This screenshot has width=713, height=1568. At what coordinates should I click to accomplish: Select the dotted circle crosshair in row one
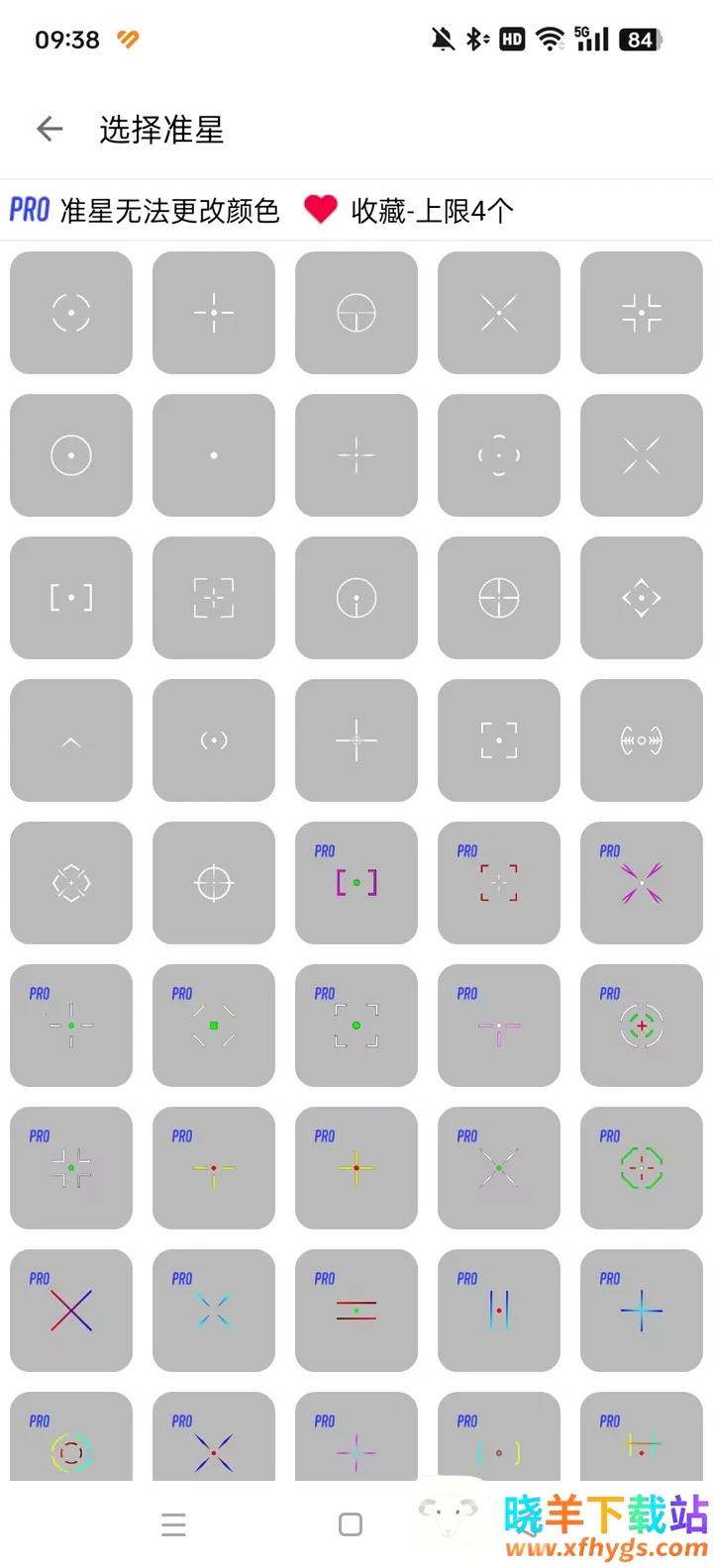pos(71,313)
